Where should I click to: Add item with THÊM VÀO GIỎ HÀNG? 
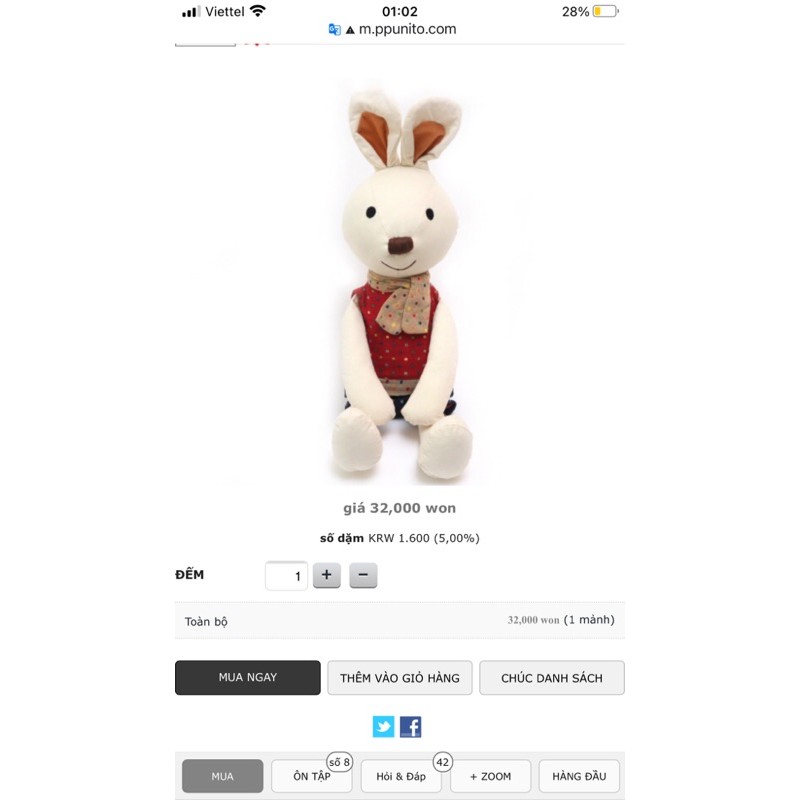click(400, 677)
